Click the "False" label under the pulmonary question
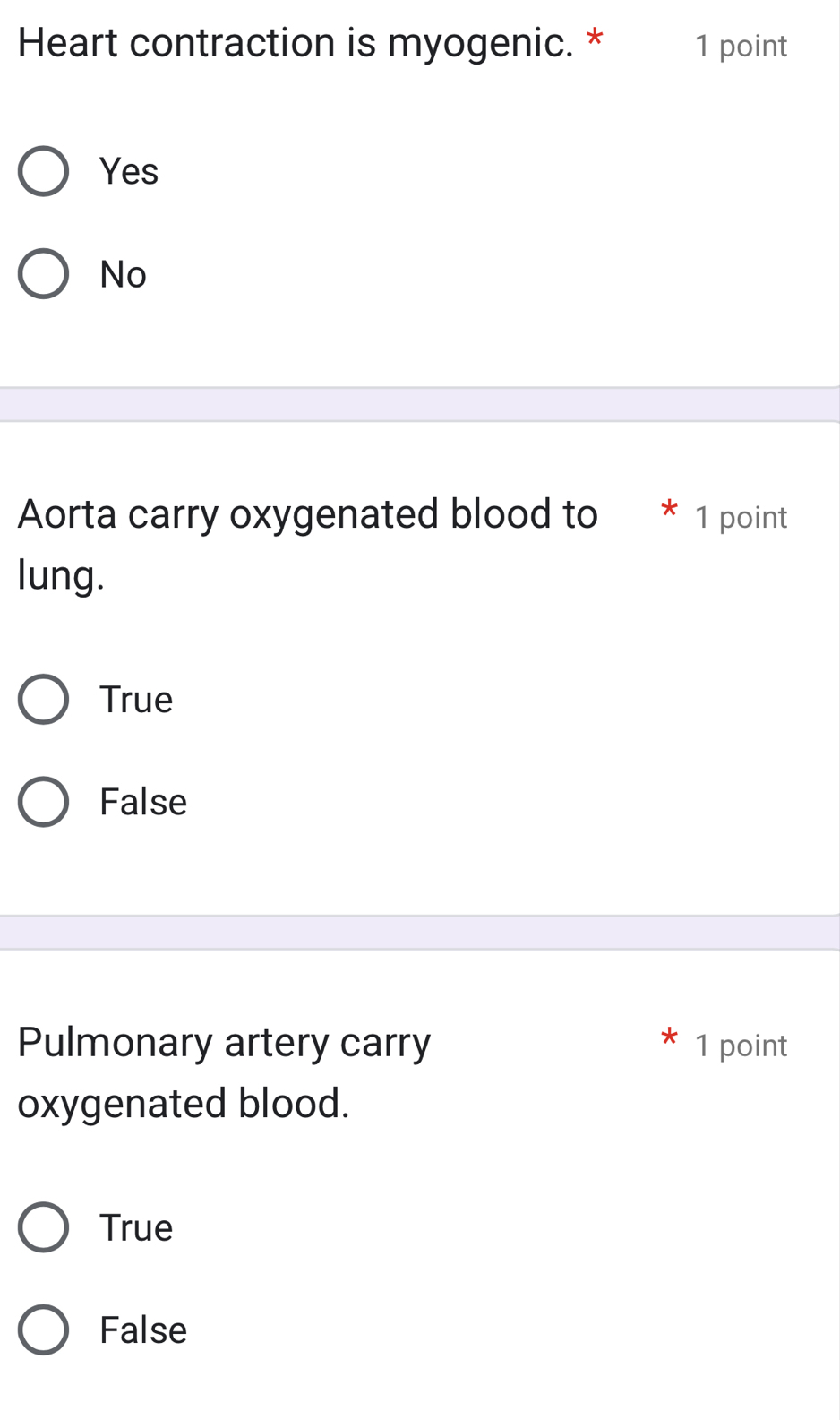The width and height of the screenshot is (840, 1420). pos(144,1330)
